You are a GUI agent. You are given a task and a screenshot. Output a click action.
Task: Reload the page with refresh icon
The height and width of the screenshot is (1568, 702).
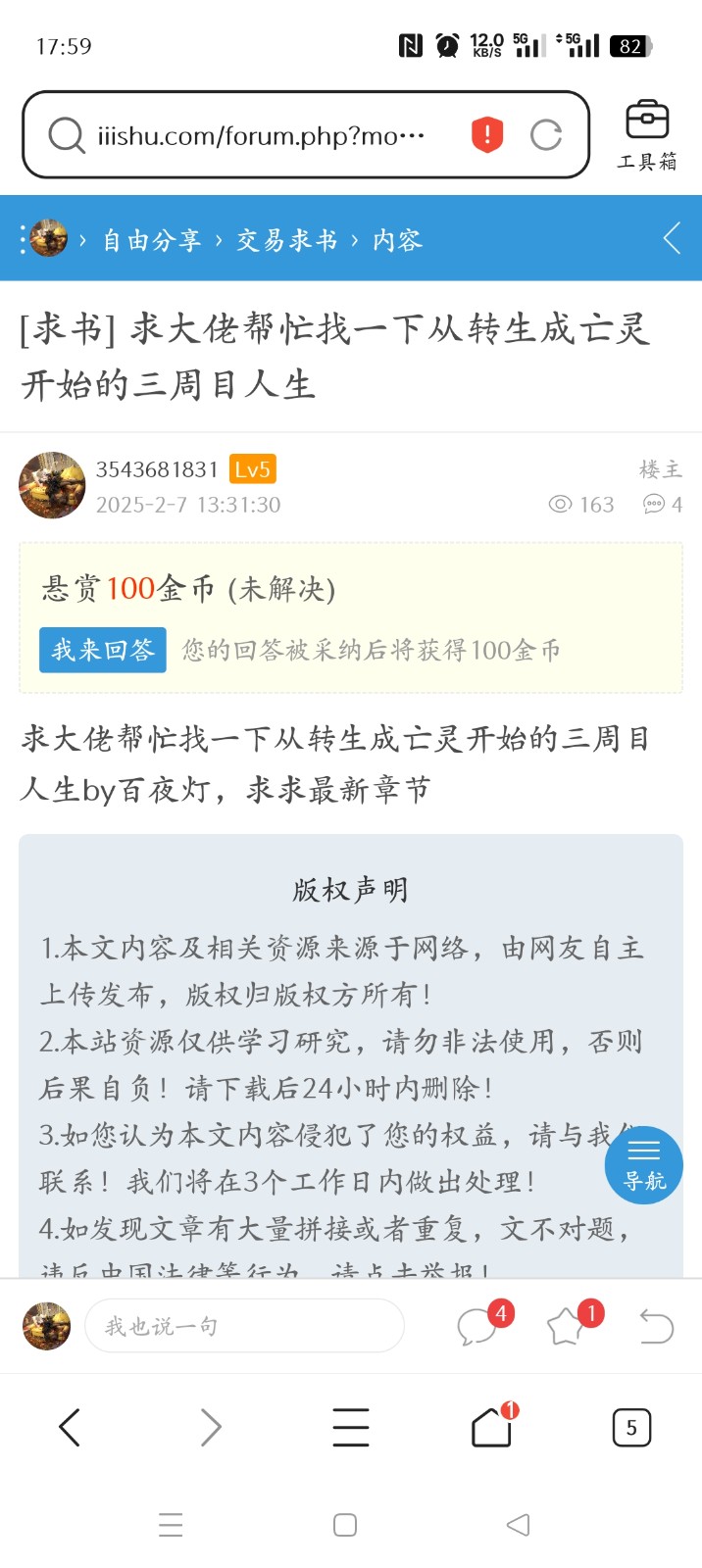click(x=546, y=135)
